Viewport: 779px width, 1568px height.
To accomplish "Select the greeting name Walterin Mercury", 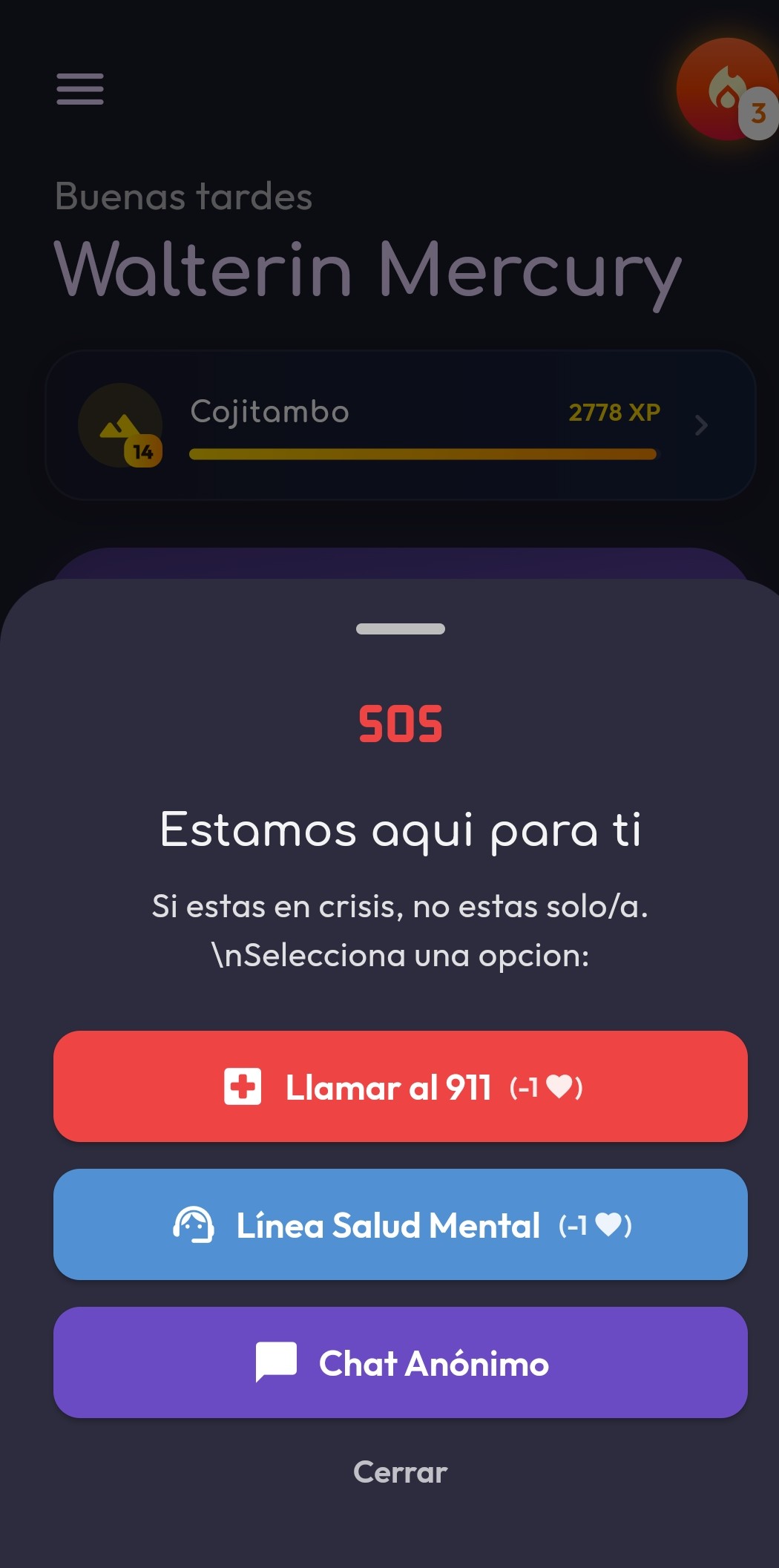I will pyautogui.click(x=368, y=272).
